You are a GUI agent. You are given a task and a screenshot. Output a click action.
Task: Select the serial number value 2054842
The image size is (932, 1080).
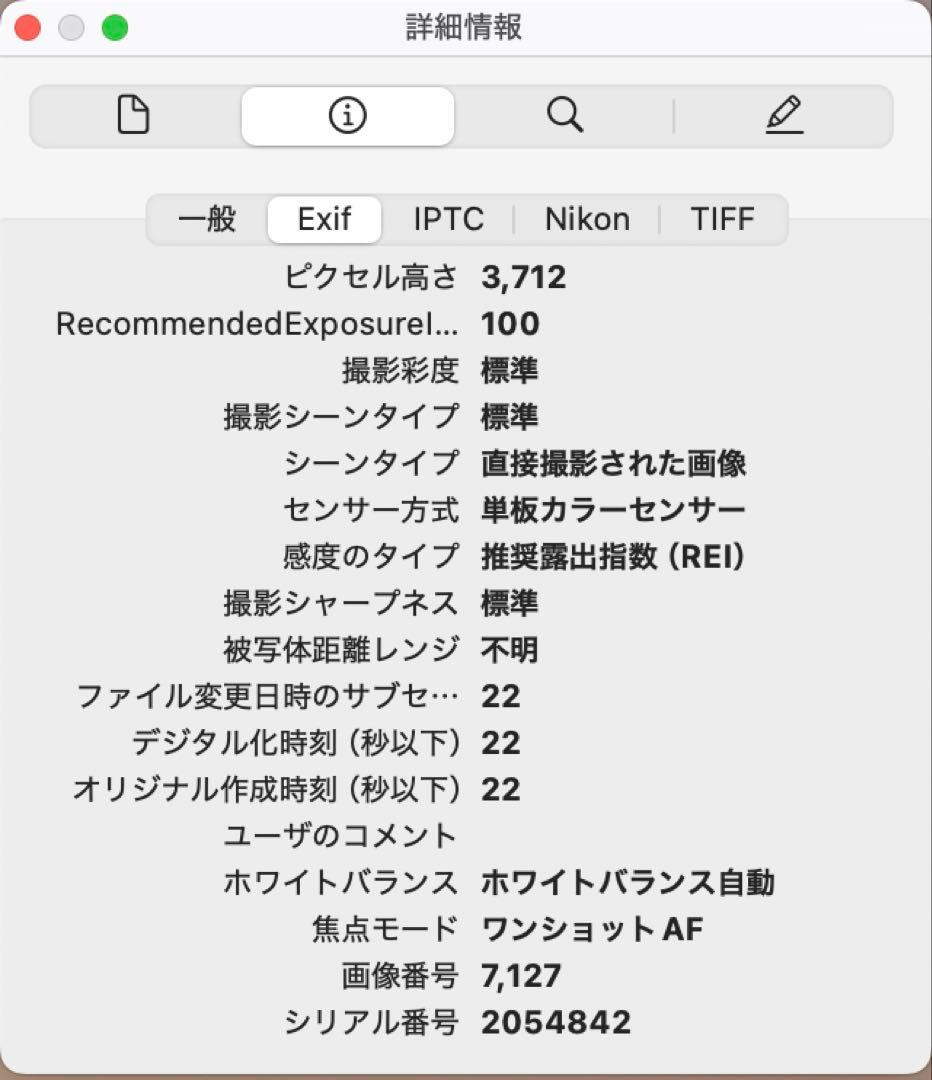[553, 1022]
